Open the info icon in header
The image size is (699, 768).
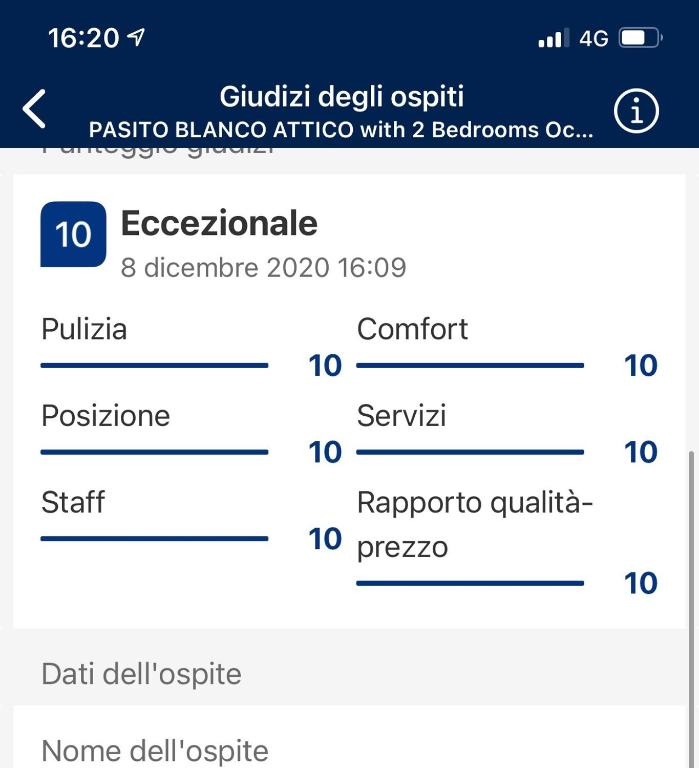(636, 112)
